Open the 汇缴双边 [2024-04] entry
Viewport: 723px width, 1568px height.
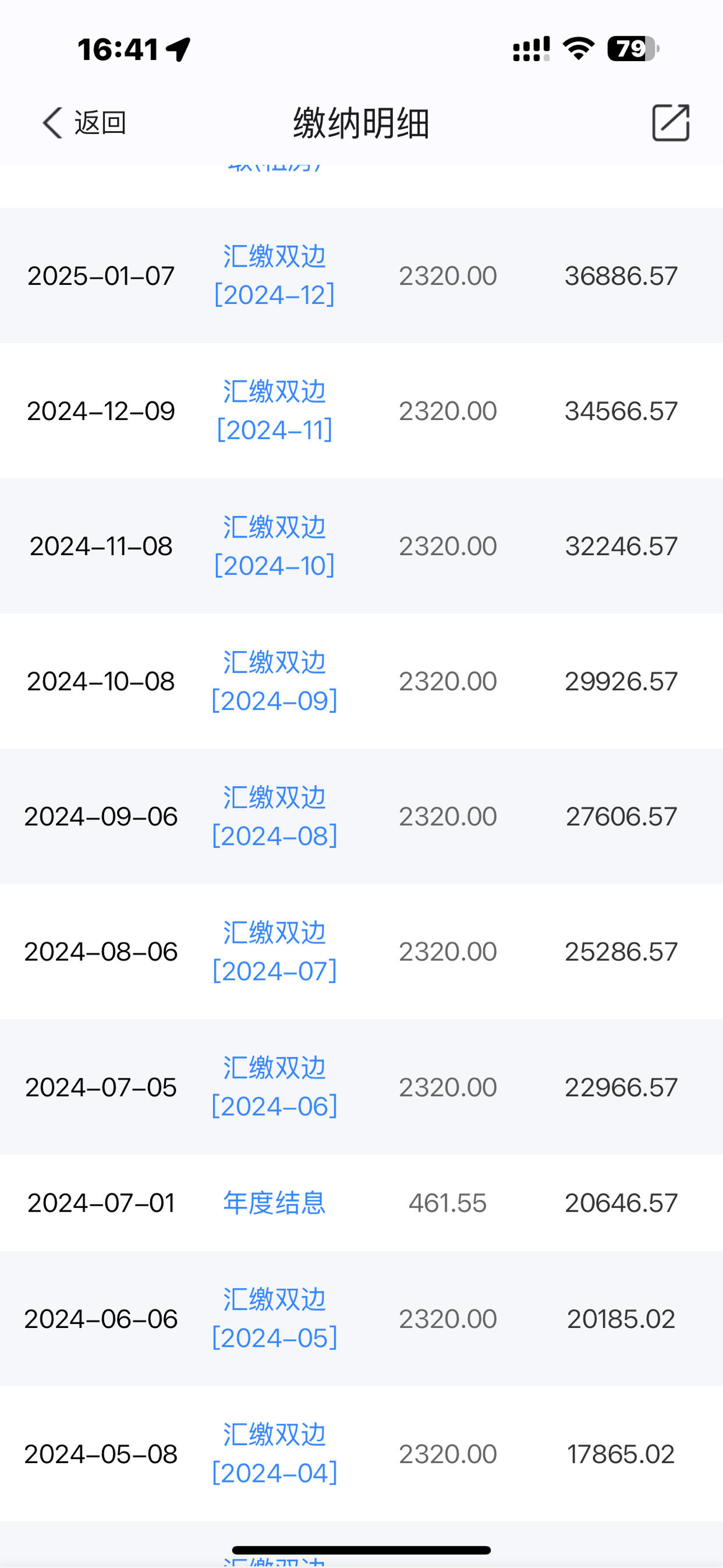coord(275,1454)
